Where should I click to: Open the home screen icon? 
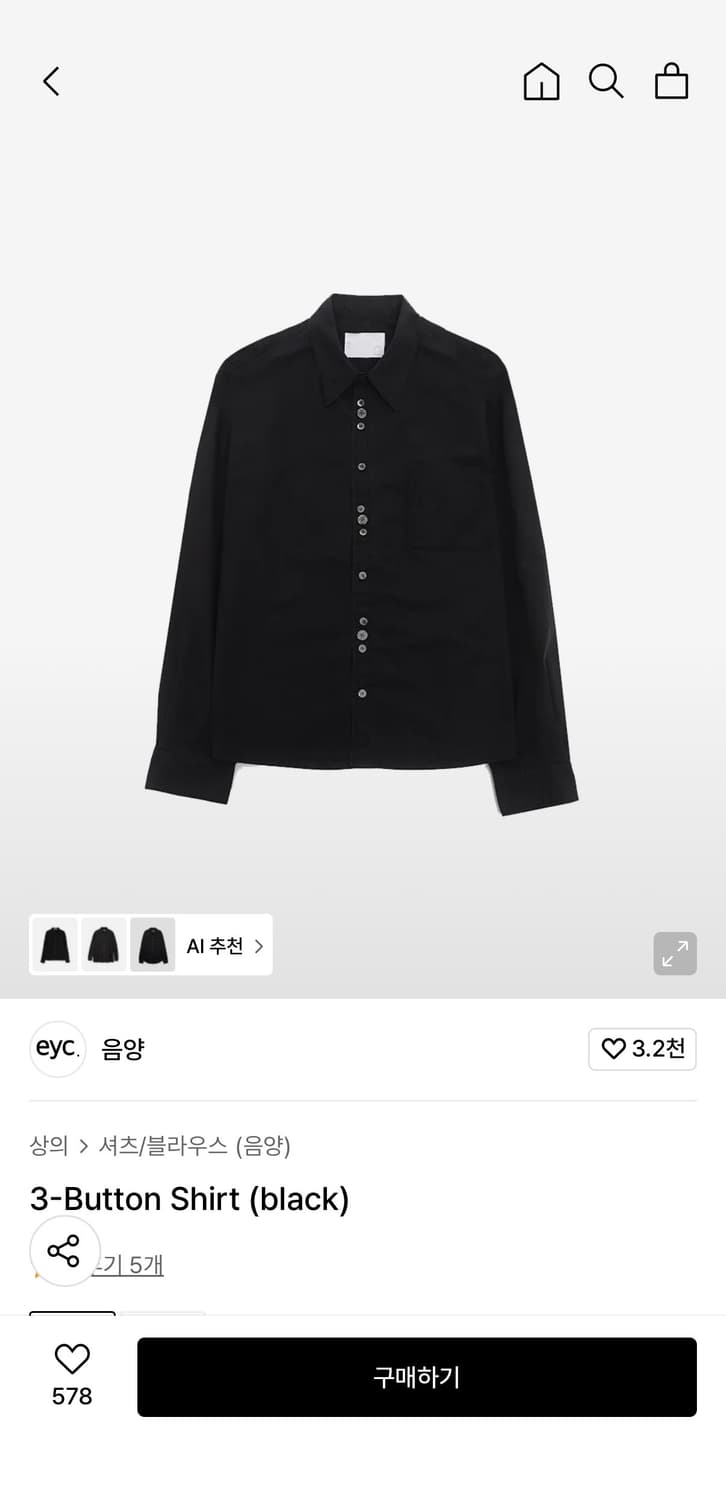pos(541,81)
